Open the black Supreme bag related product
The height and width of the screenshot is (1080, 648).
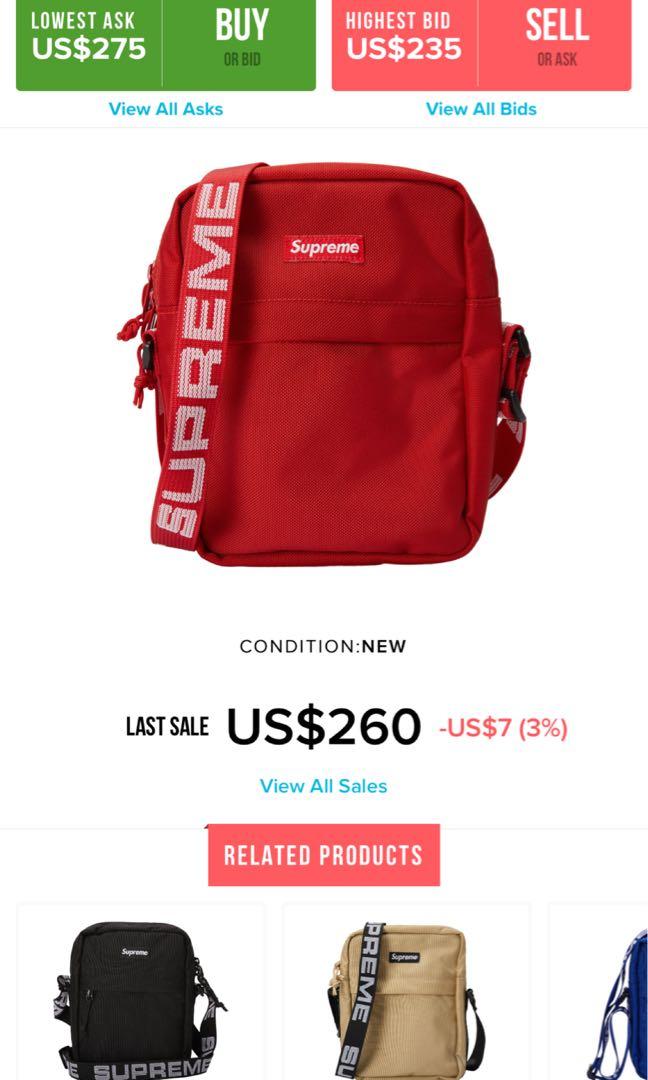point(140,995)
